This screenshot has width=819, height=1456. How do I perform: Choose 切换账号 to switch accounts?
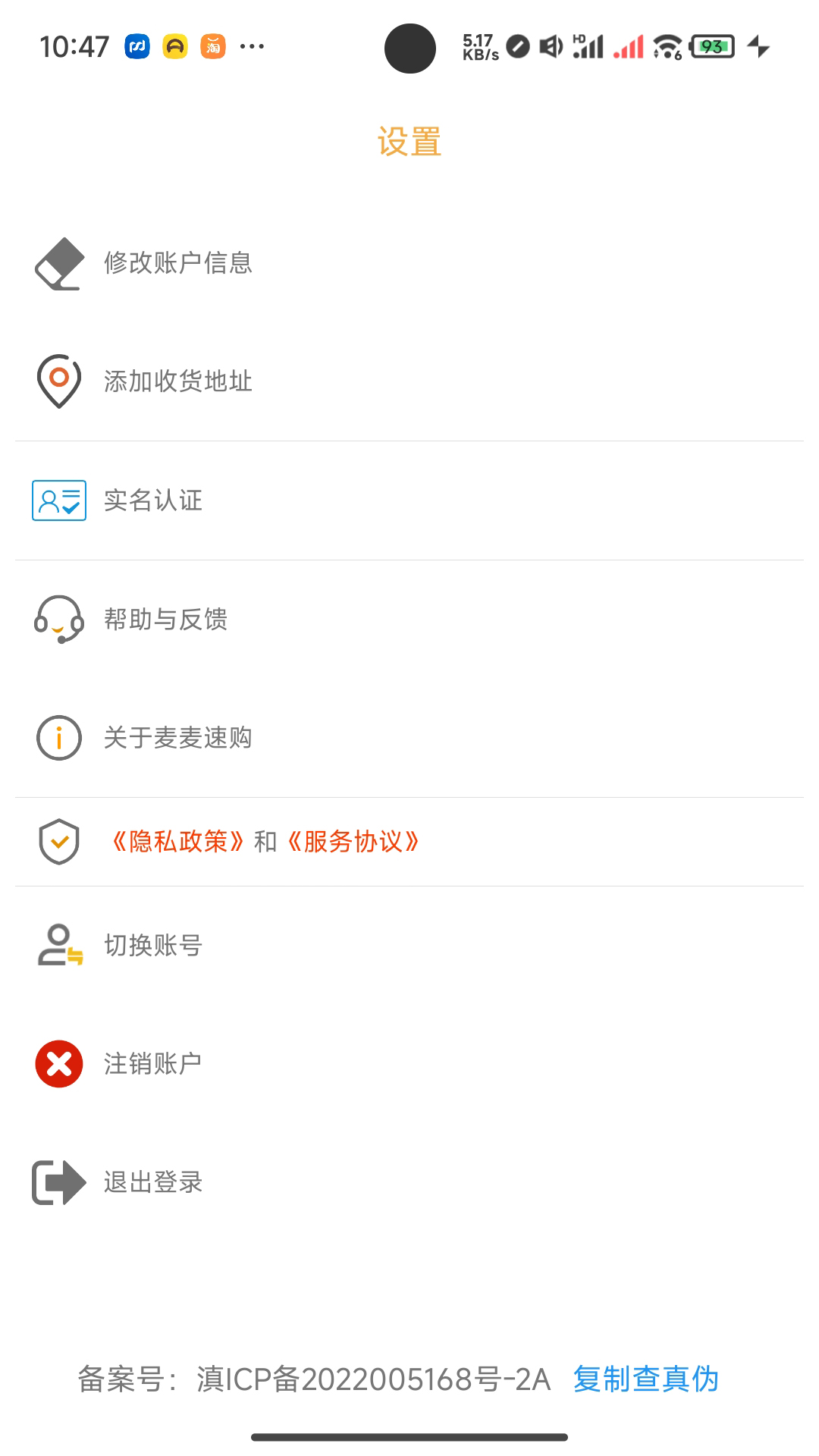(x=153, y=946)
